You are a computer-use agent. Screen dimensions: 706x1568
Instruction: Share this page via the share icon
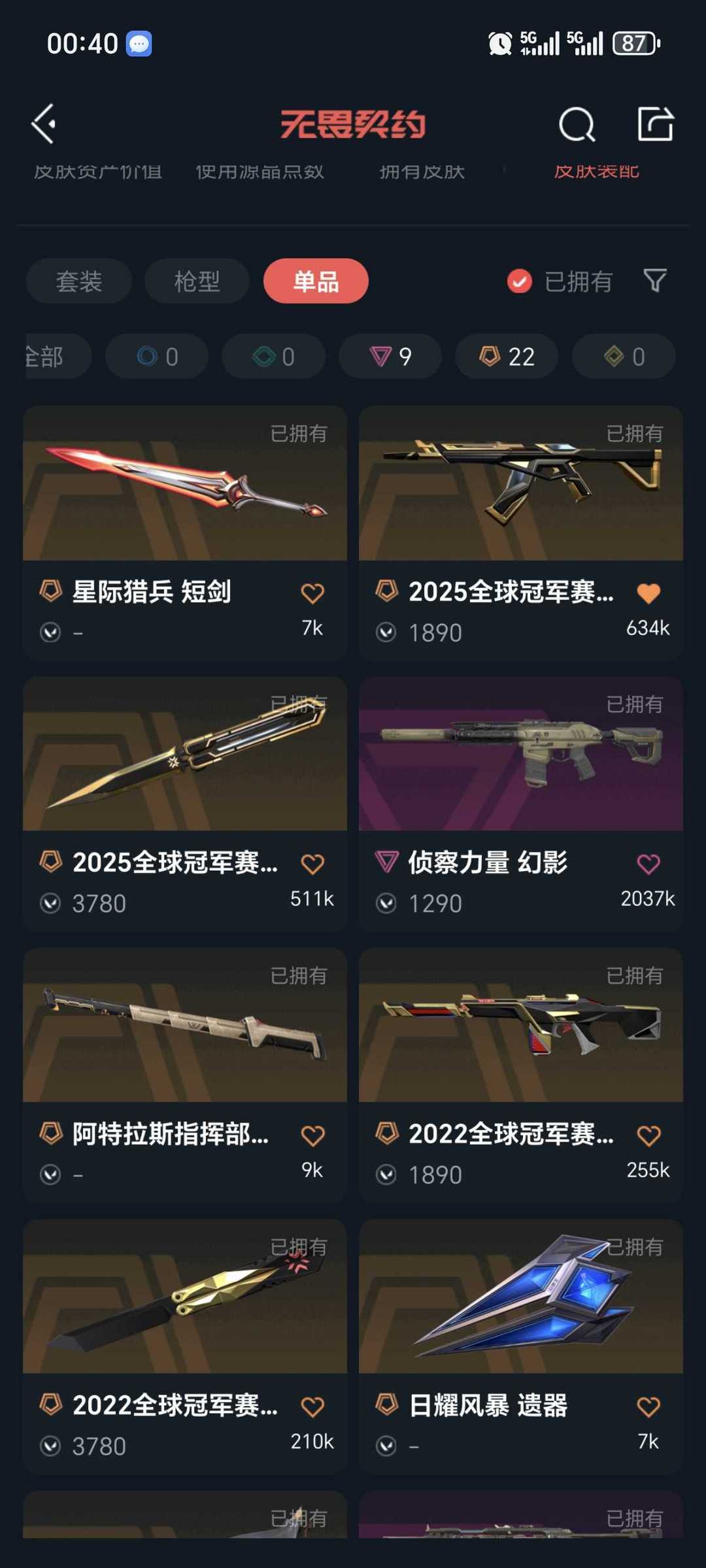655,124
